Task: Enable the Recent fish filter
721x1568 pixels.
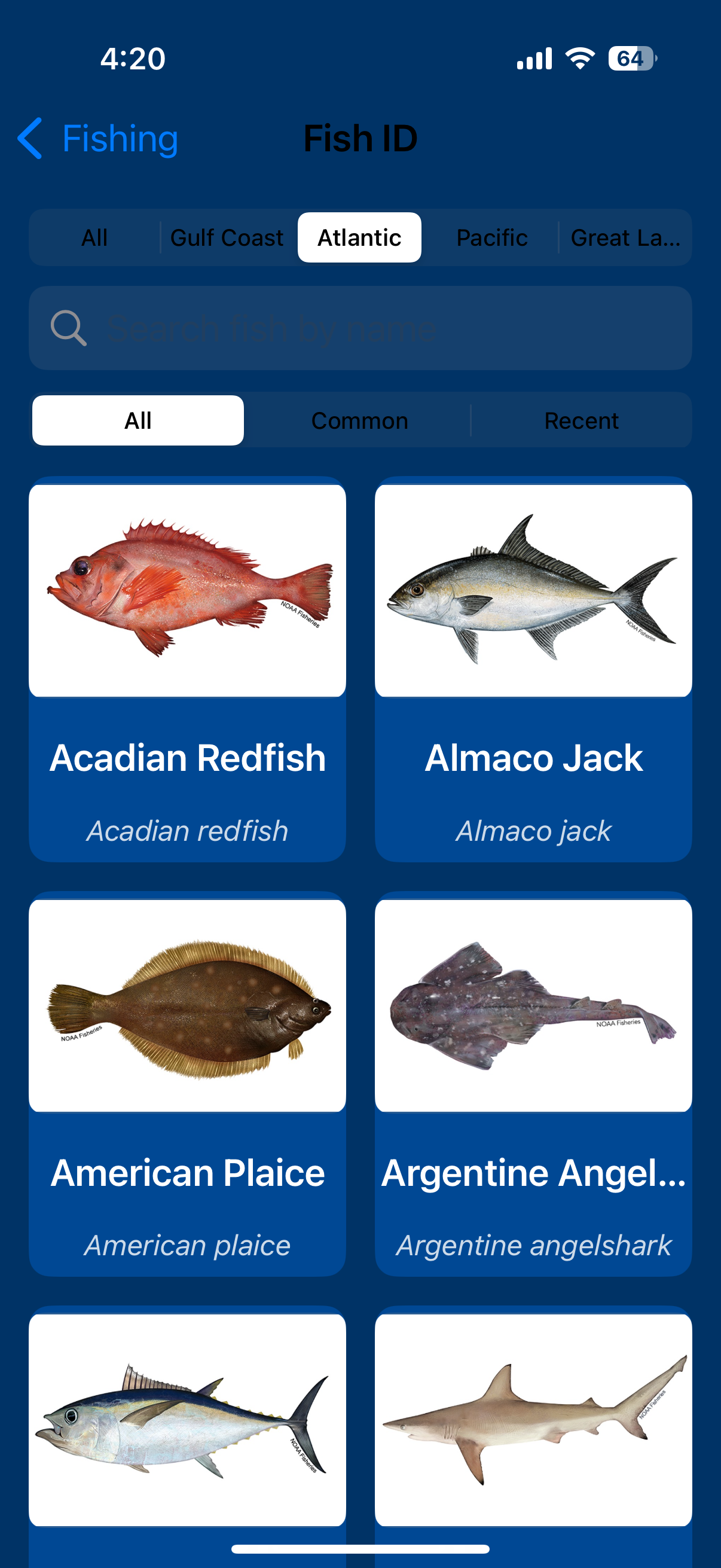Action: (581, 420)
